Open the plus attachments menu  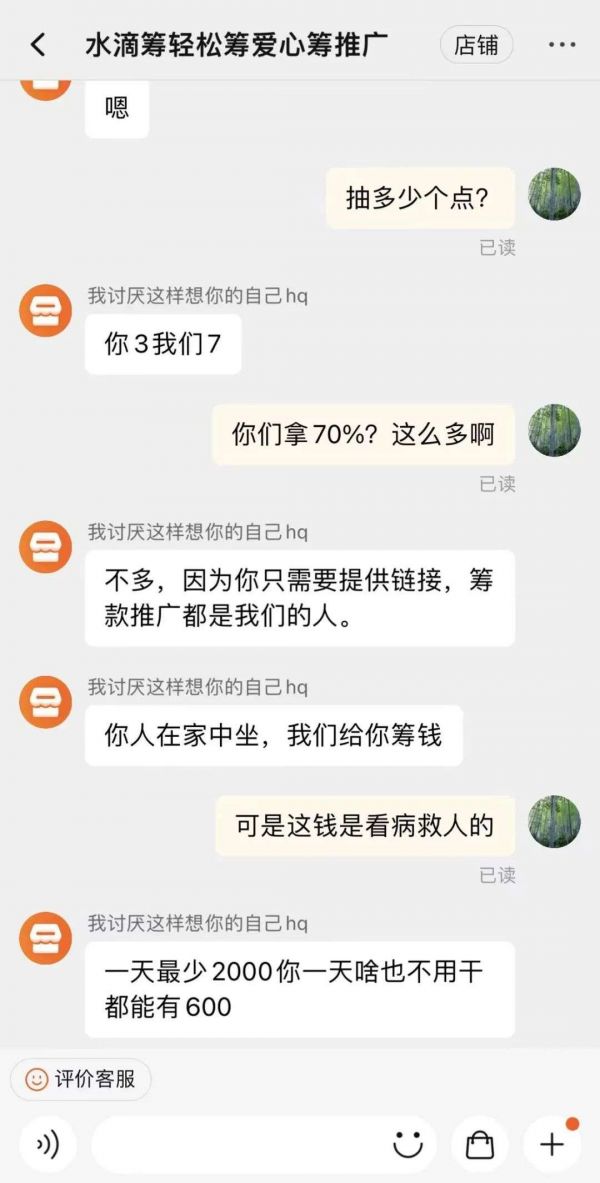pyautogui.click(x=552, y=1145)
